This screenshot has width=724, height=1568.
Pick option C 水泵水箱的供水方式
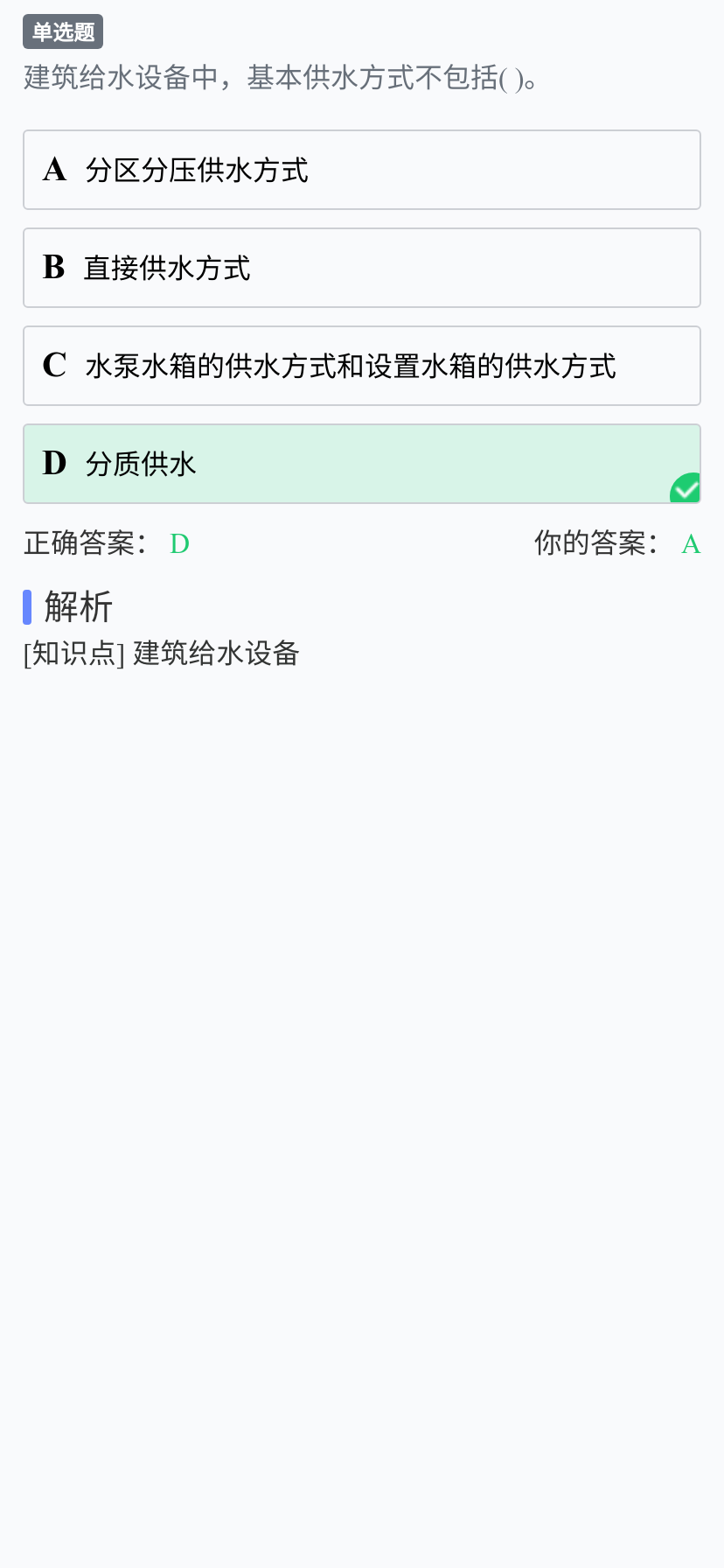tap(362, 366)
